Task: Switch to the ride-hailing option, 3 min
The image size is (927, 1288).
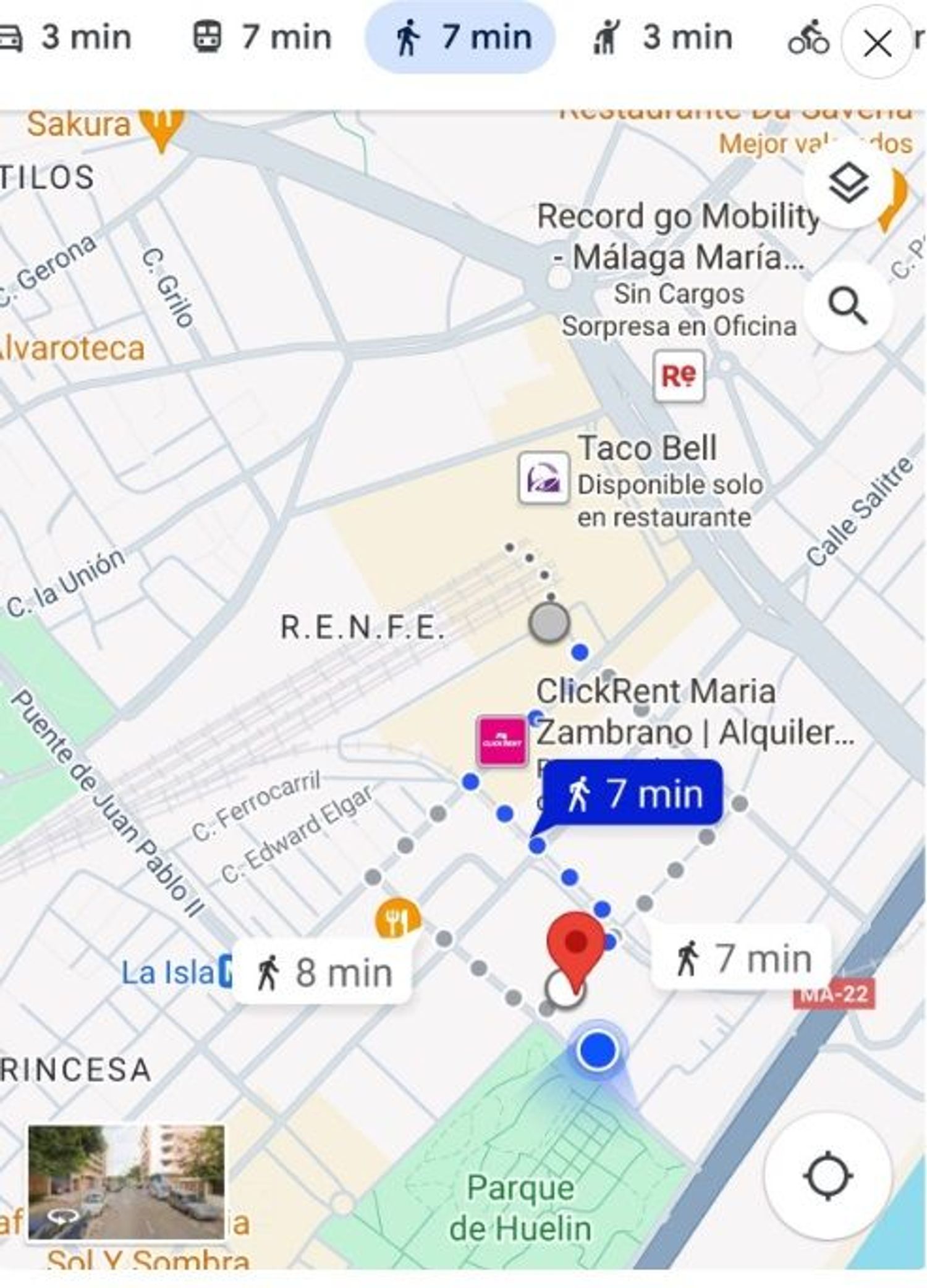Action: coord(662,38)
